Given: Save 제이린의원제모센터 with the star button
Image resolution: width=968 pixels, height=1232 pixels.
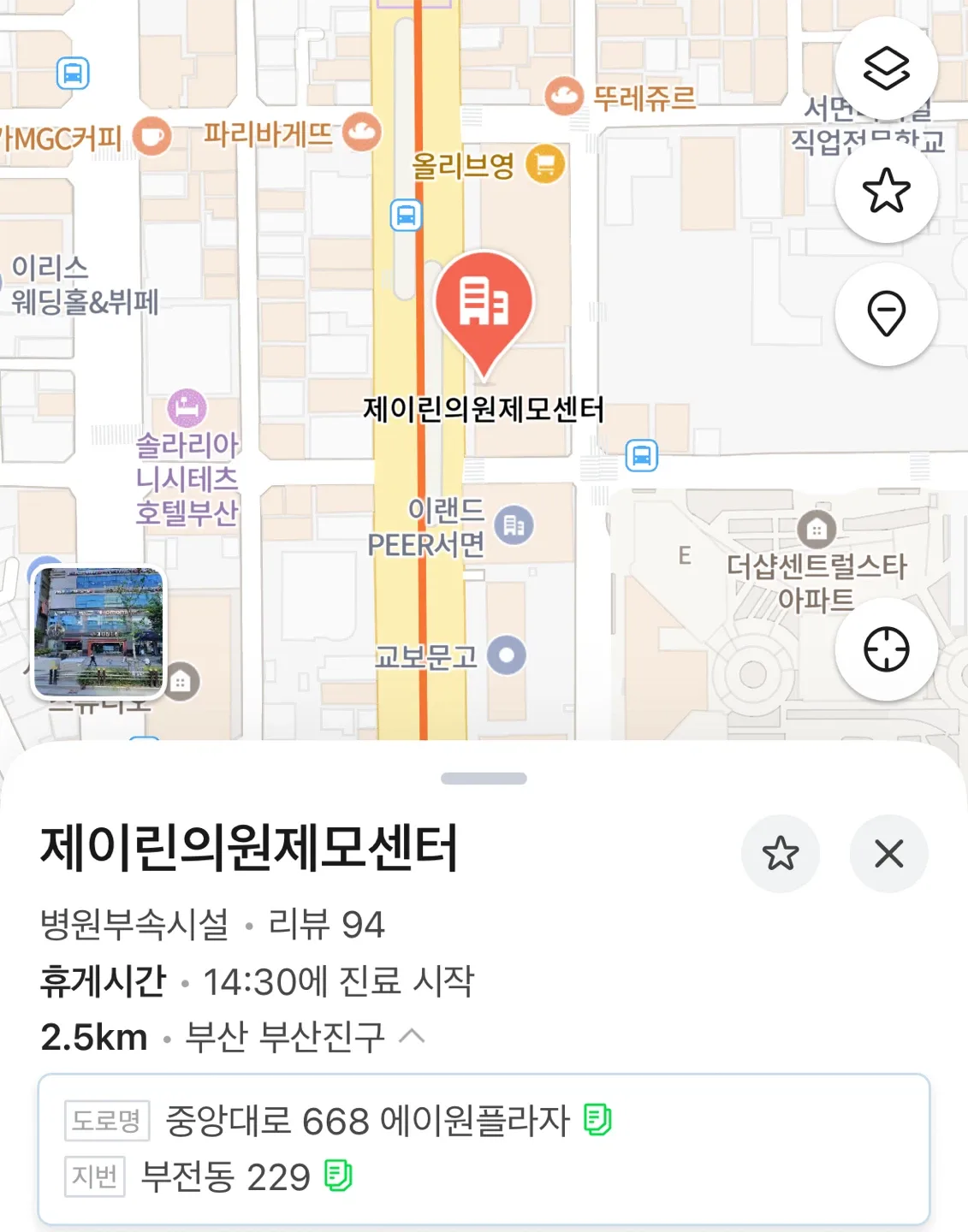Looking at the screenshot, I should [780, 853].
